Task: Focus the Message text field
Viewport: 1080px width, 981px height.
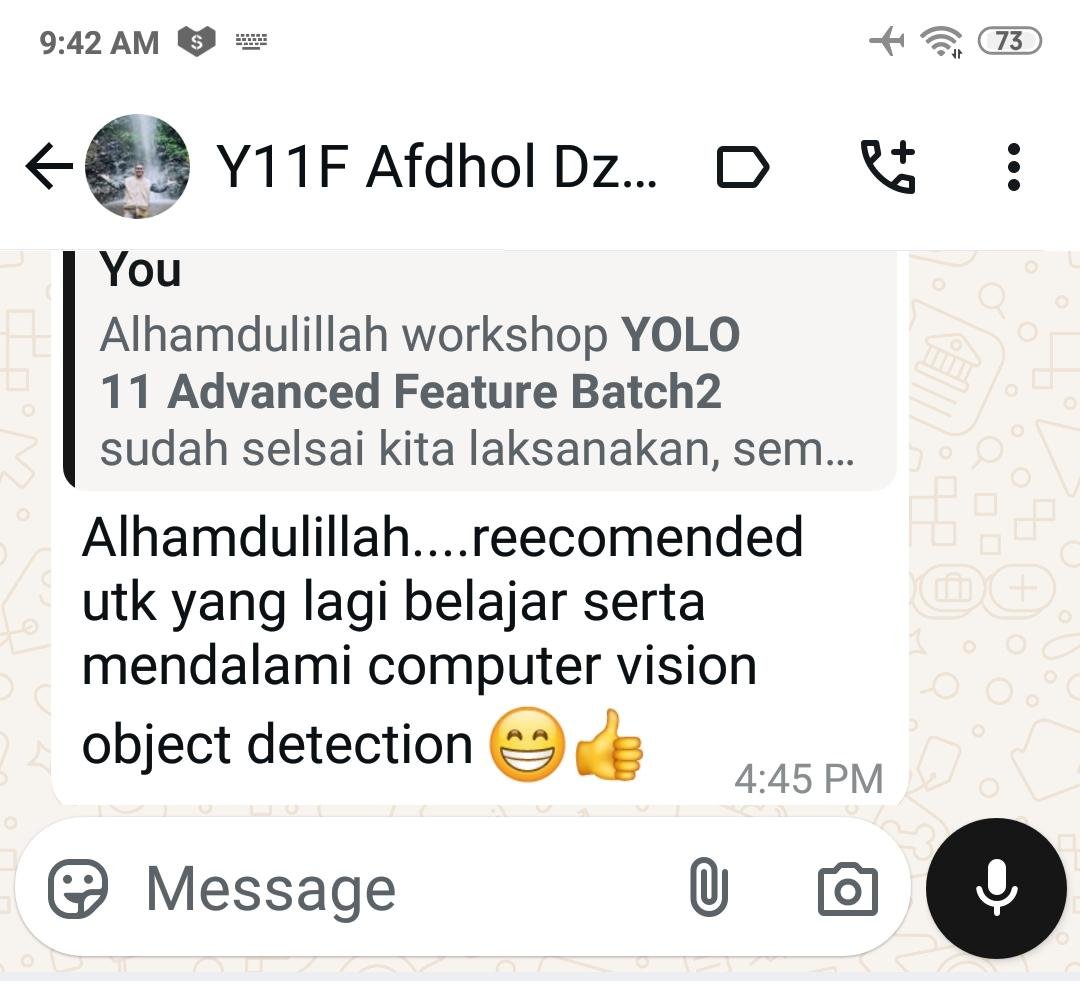Action: (x=400, y=889)
